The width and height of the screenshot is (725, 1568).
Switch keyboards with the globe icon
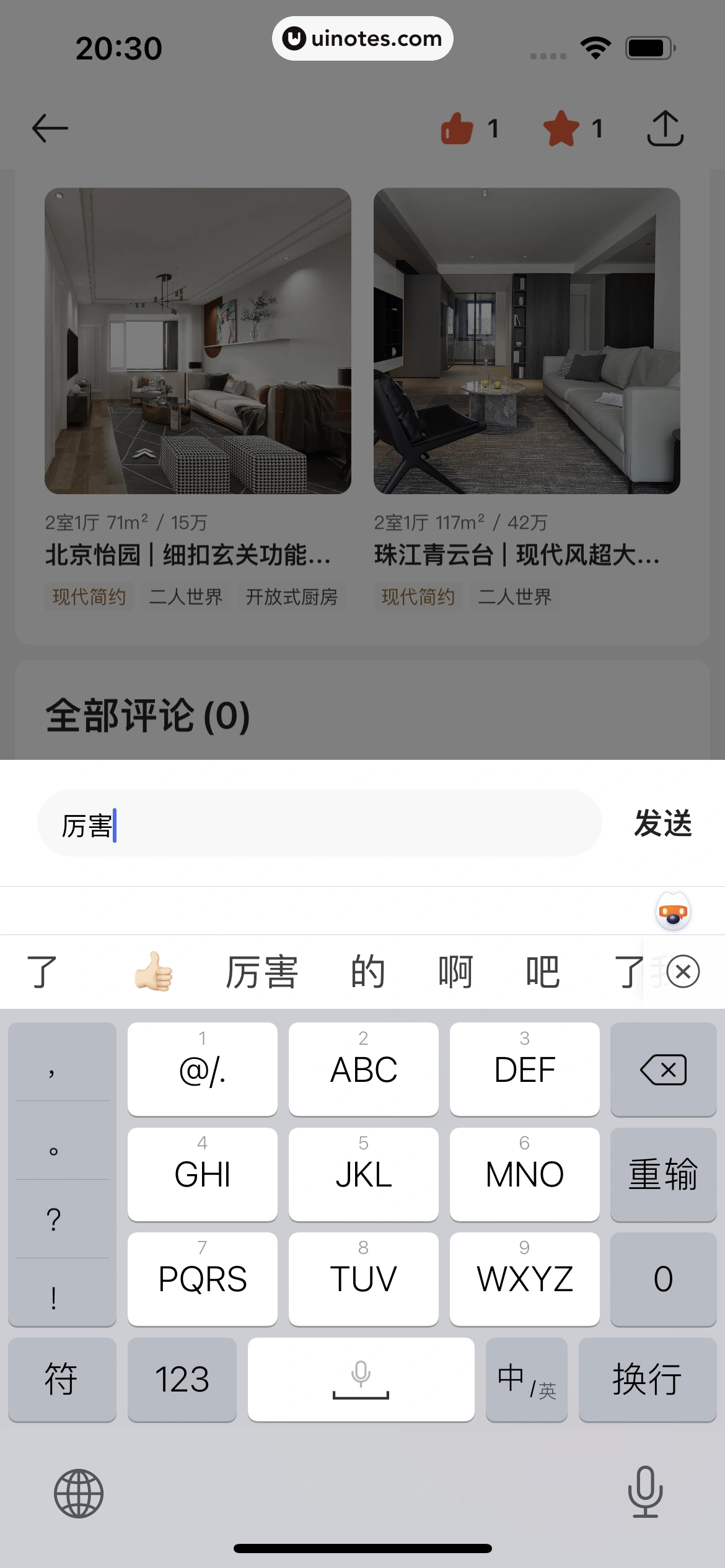[79, 1493]
